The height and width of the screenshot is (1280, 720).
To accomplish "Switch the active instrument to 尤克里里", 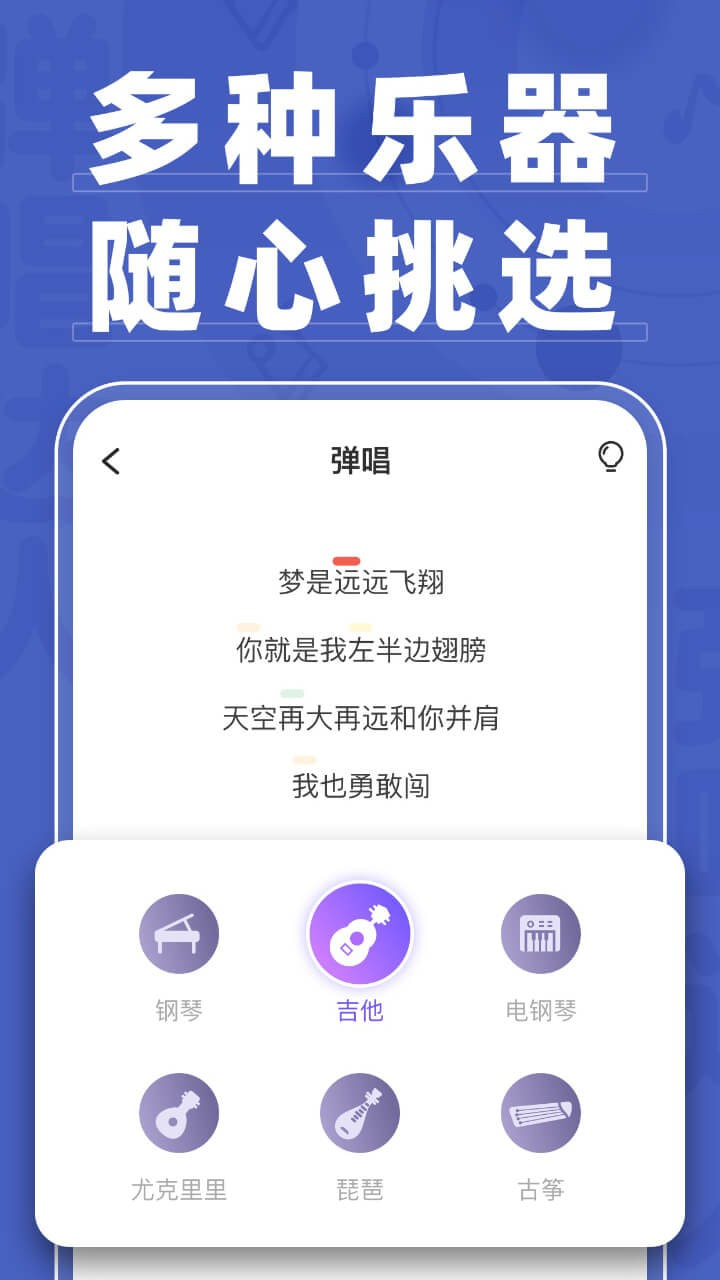I will 180,1112.
